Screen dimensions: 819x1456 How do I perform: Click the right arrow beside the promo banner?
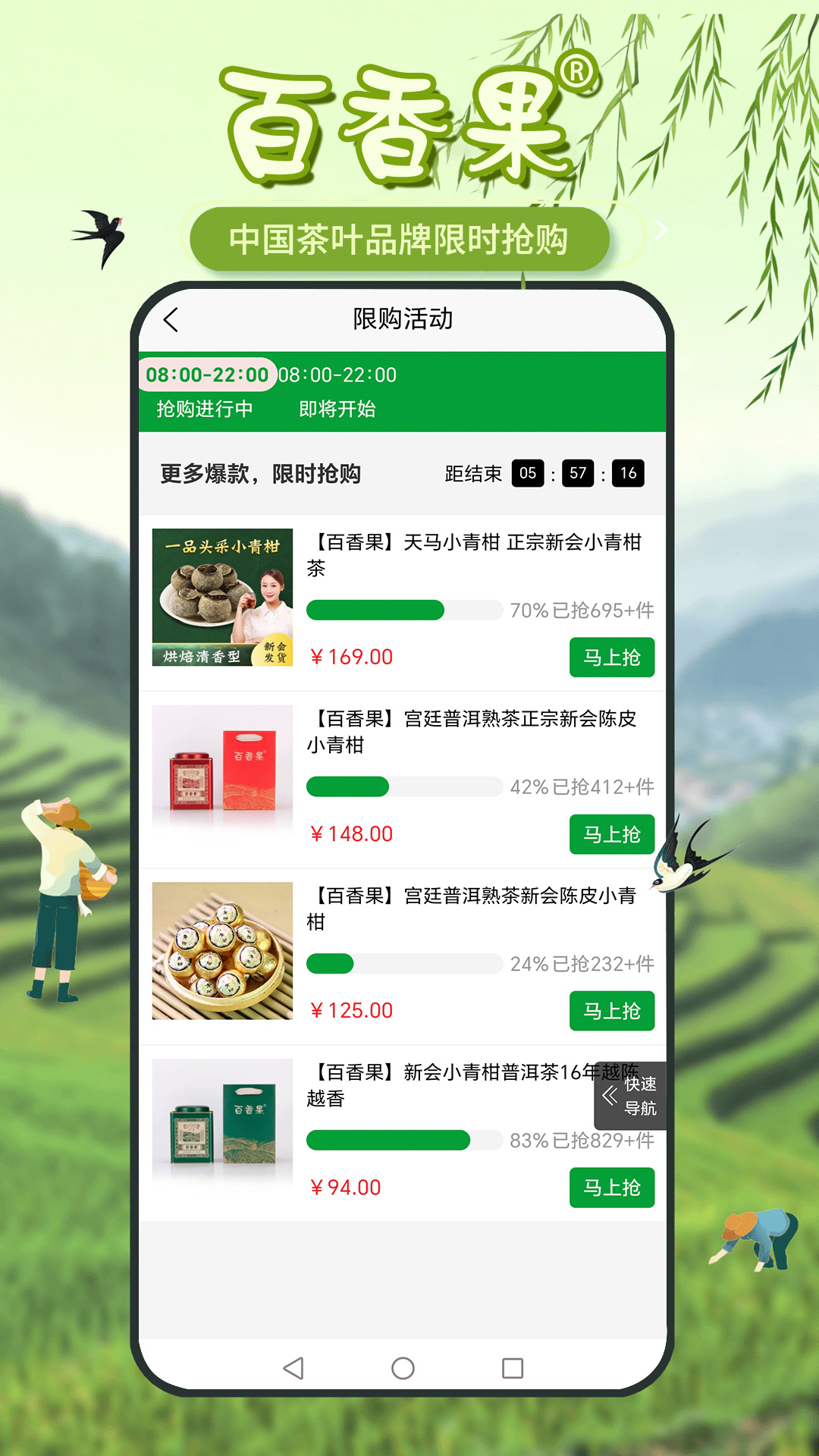coord(661,230)
